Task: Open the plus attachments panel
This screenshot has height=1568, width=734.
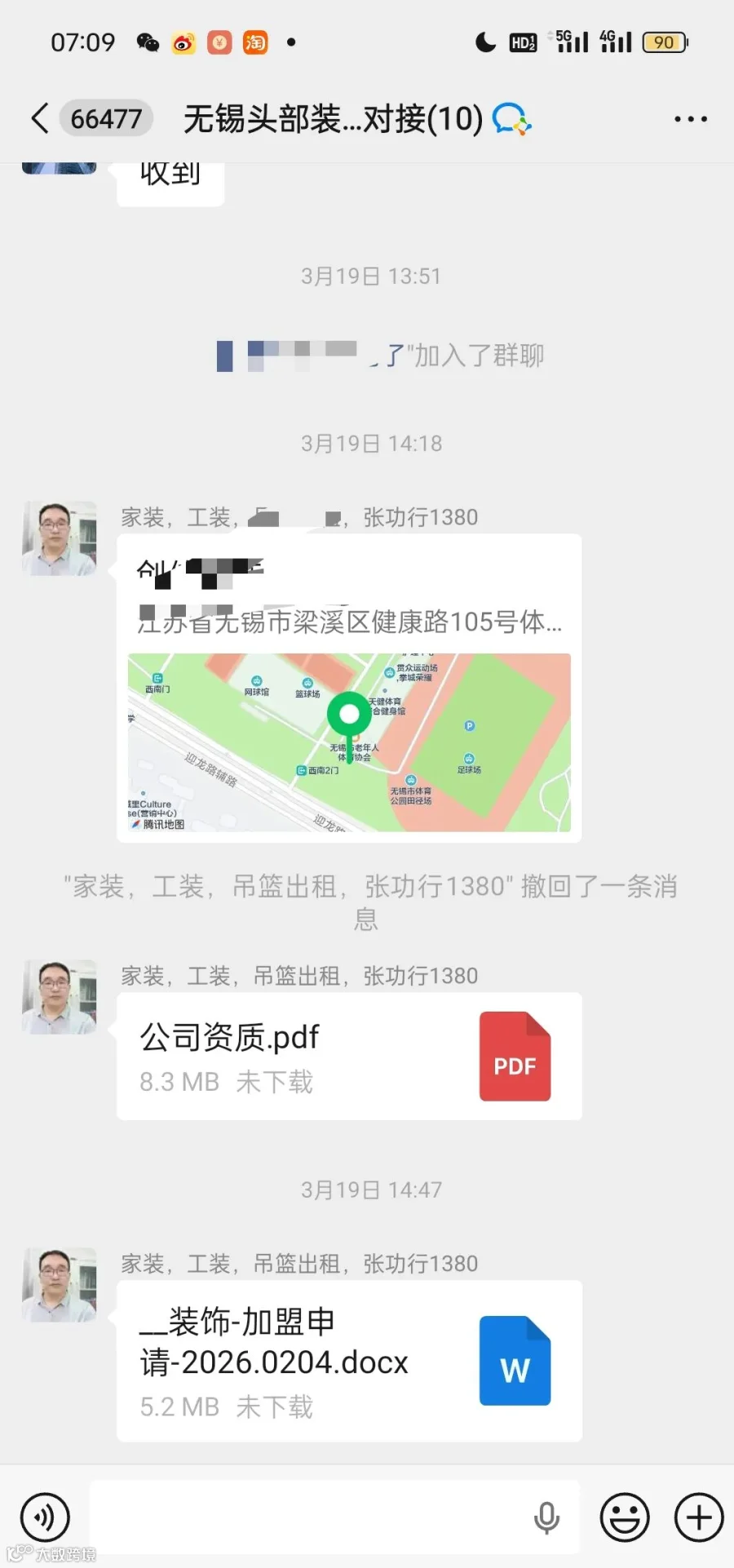Action: 699,1517
